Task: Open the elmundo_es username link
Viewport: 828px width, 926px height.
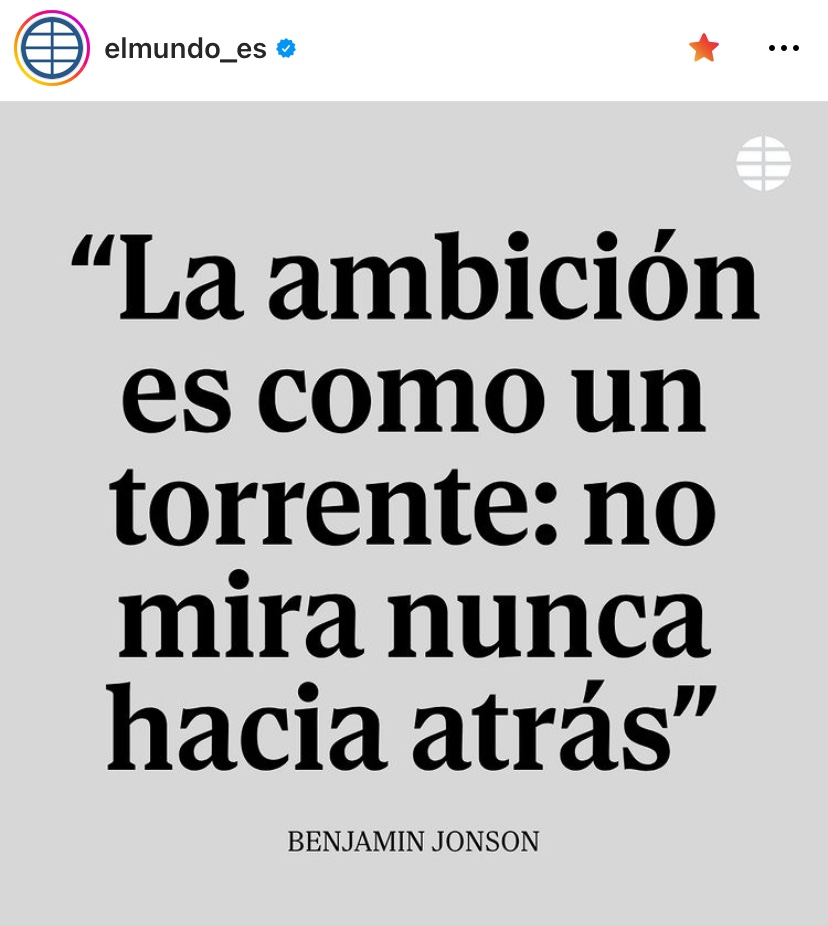Action: pyautogui.click(x=185, y=48)
